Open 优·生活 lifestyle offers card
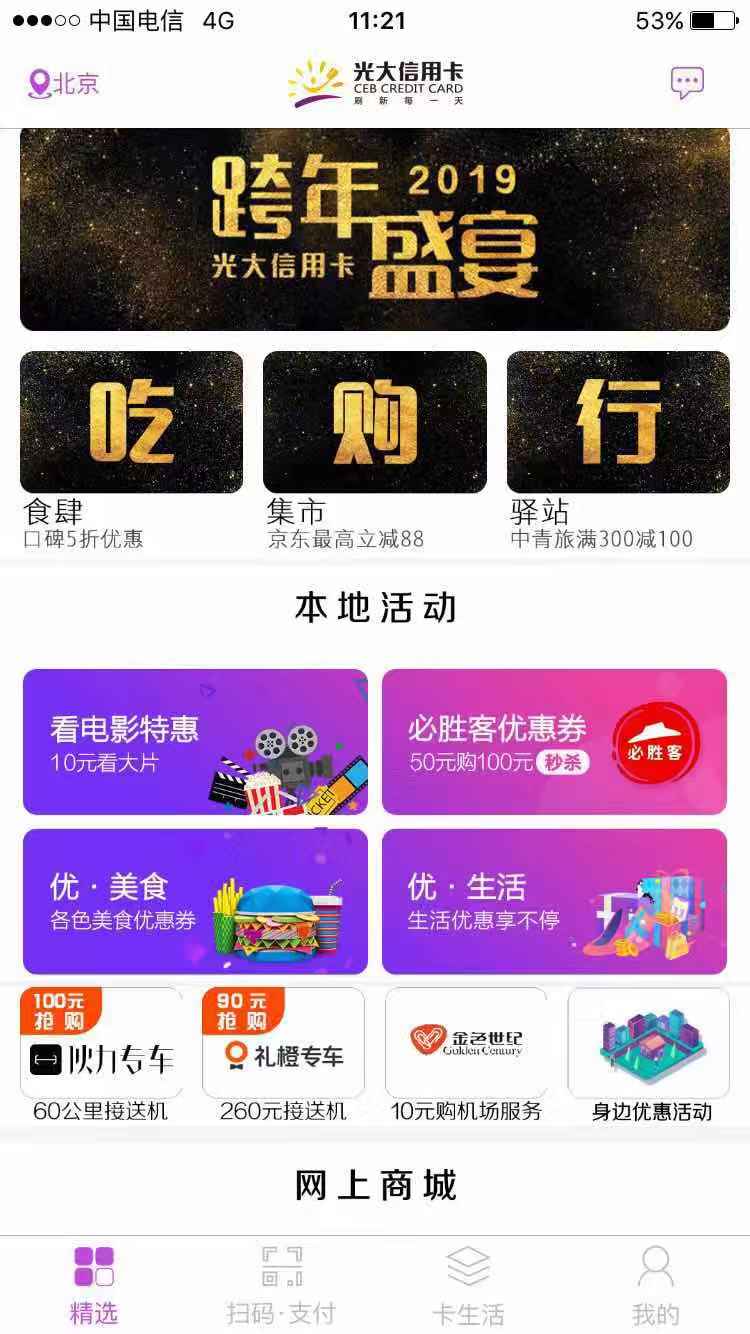Screen dimensions: 750x1334 (554, 900)
